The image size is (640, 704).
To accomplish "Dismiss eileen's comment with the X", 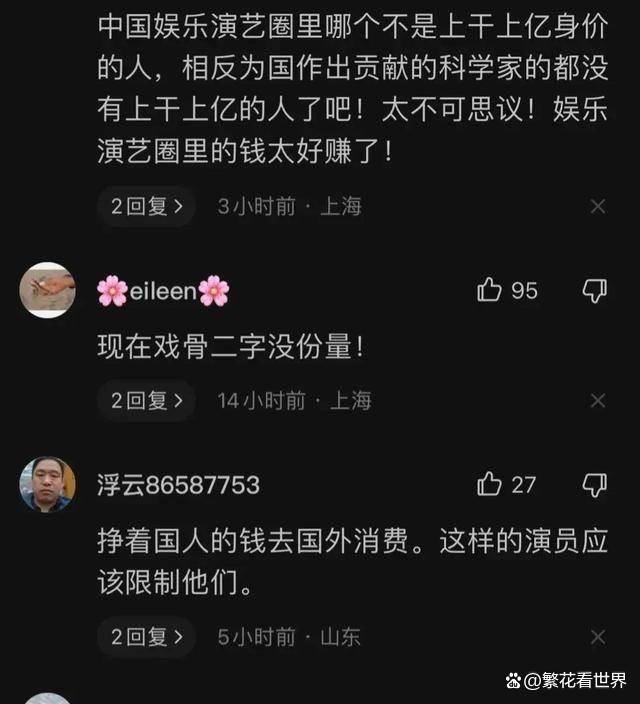I will tap(597, 401).
